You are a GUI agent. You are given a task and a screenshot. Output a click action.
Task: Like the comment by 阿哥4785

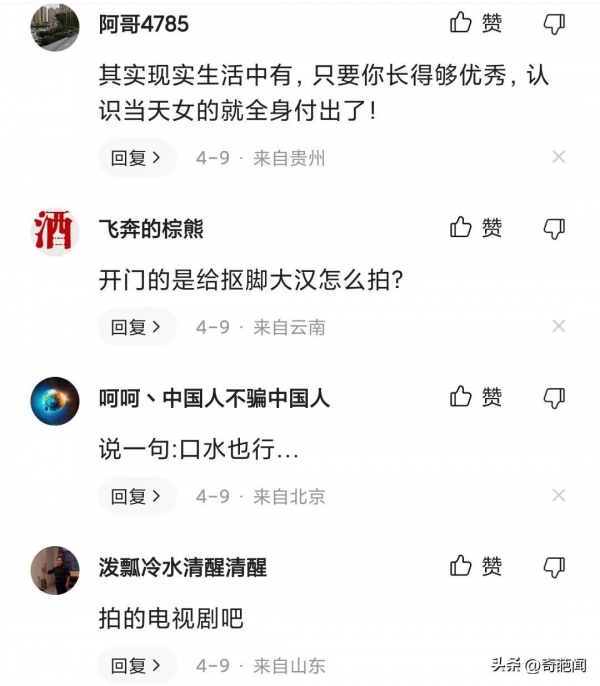click(476, 23)
